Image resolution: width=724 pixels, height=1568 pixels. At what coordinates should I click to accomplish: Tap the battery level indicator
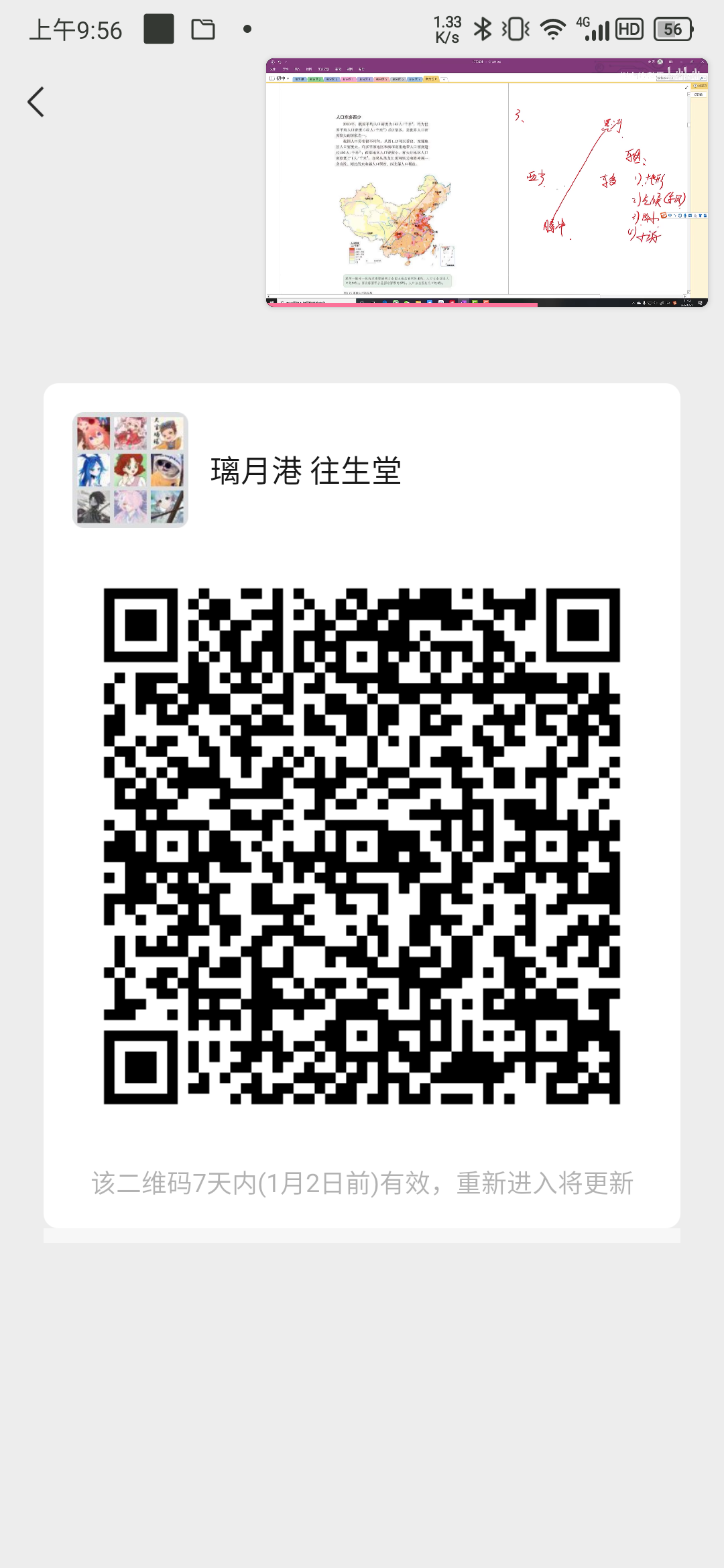674,28
